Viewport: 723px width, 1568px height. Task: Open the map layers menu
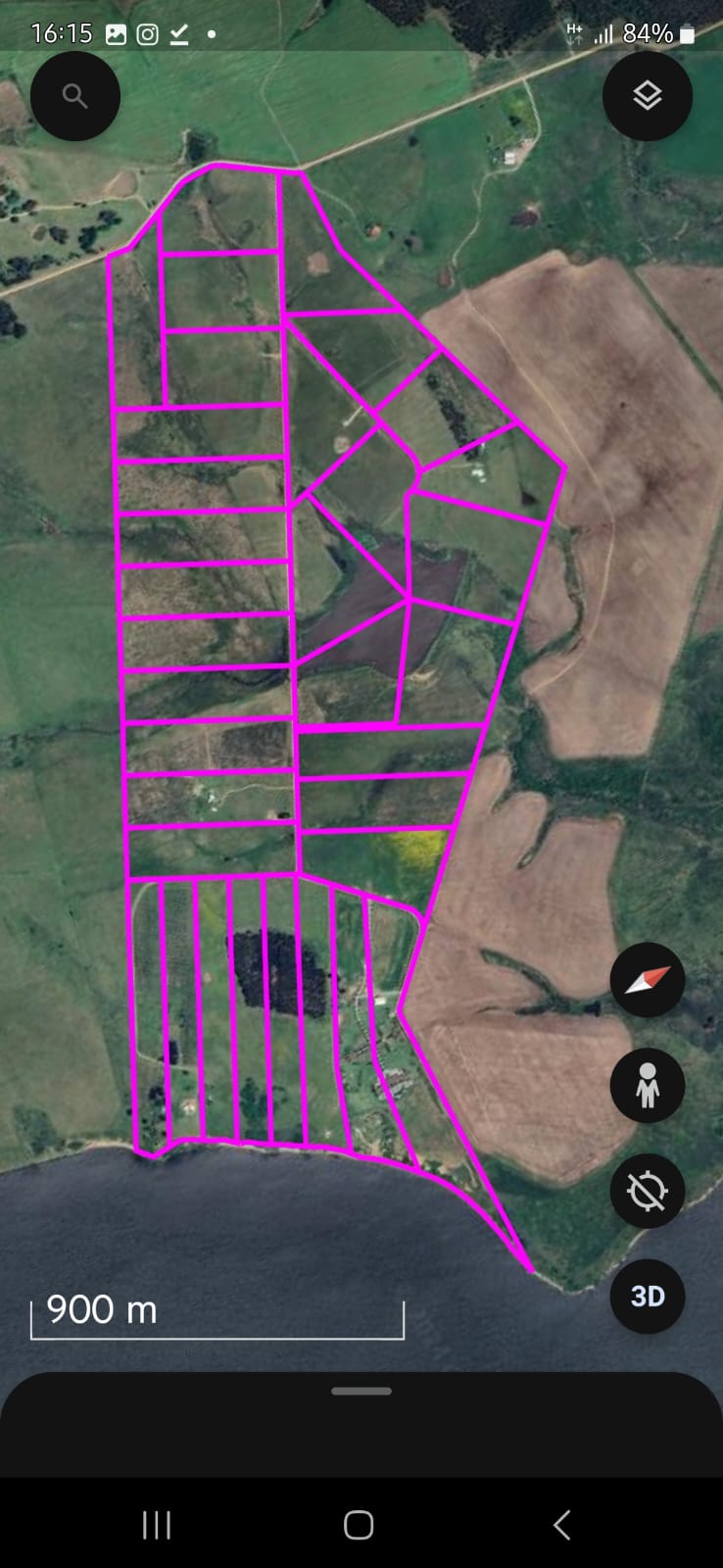click(x=648, y=96)
